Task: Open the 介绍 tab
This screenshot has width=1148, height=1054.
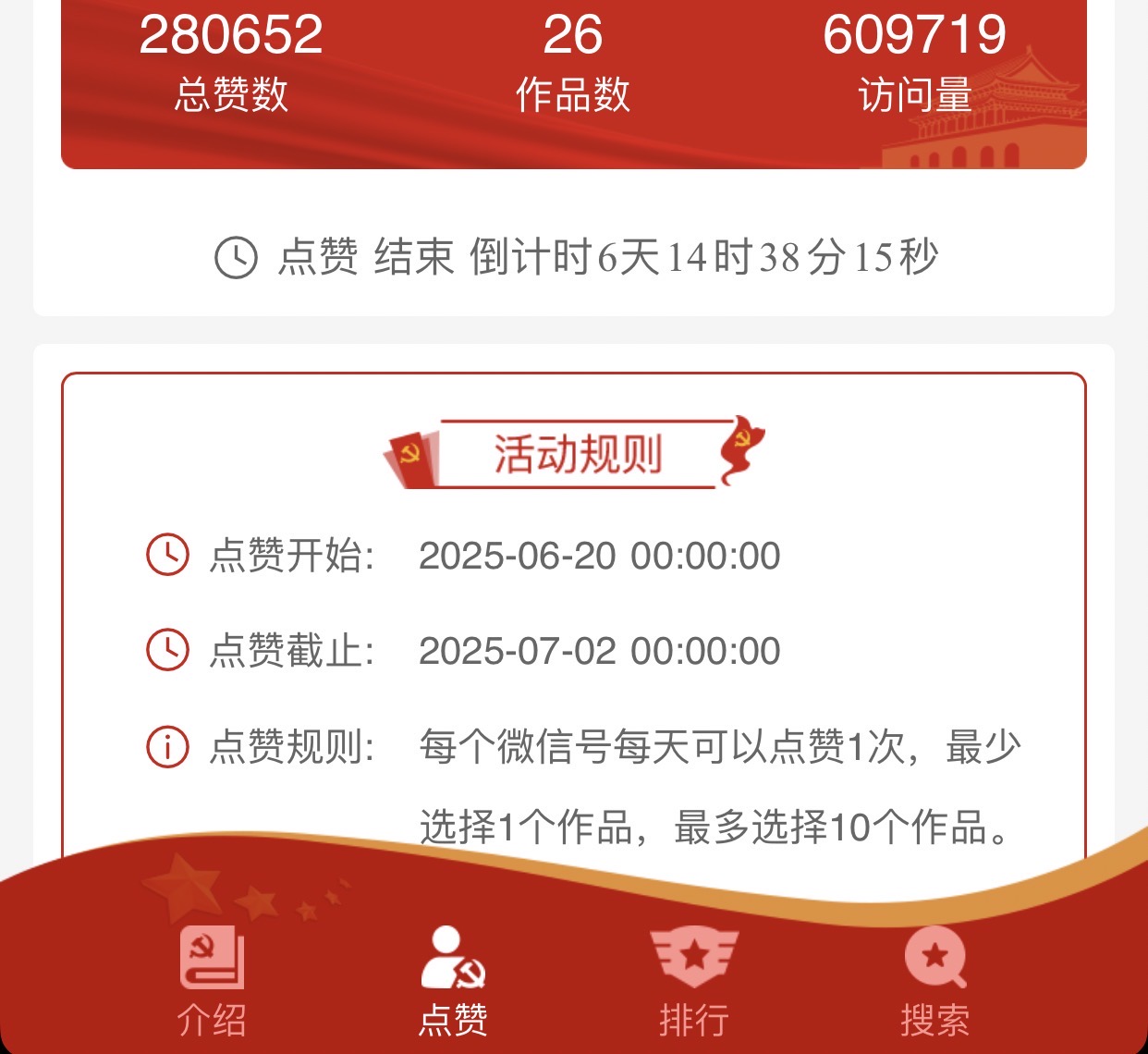Action: point(212,980)
